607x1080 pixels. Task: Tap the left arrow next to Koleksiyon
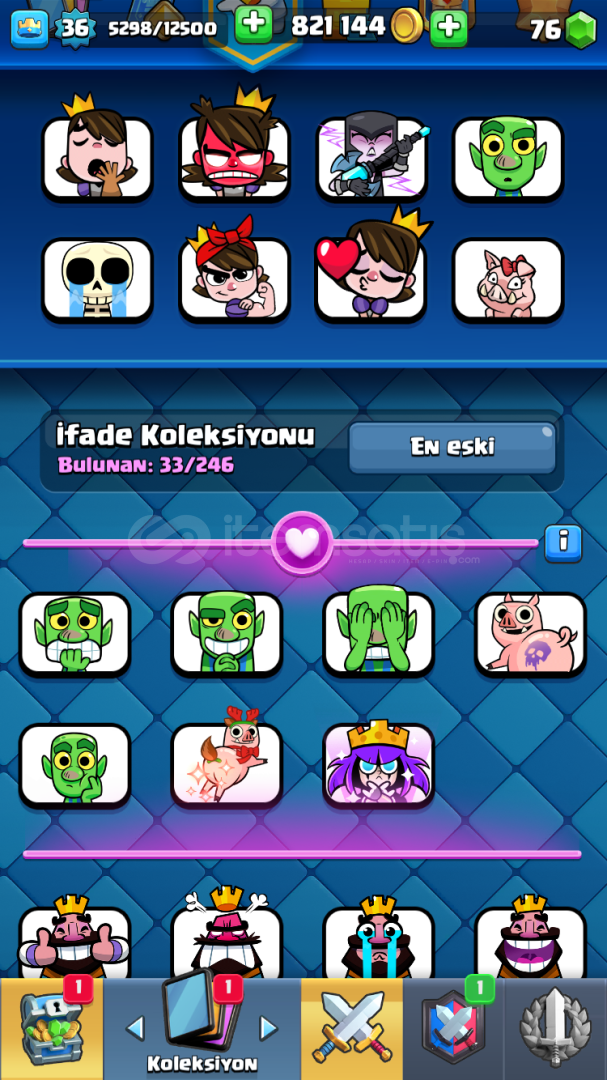135,1028
